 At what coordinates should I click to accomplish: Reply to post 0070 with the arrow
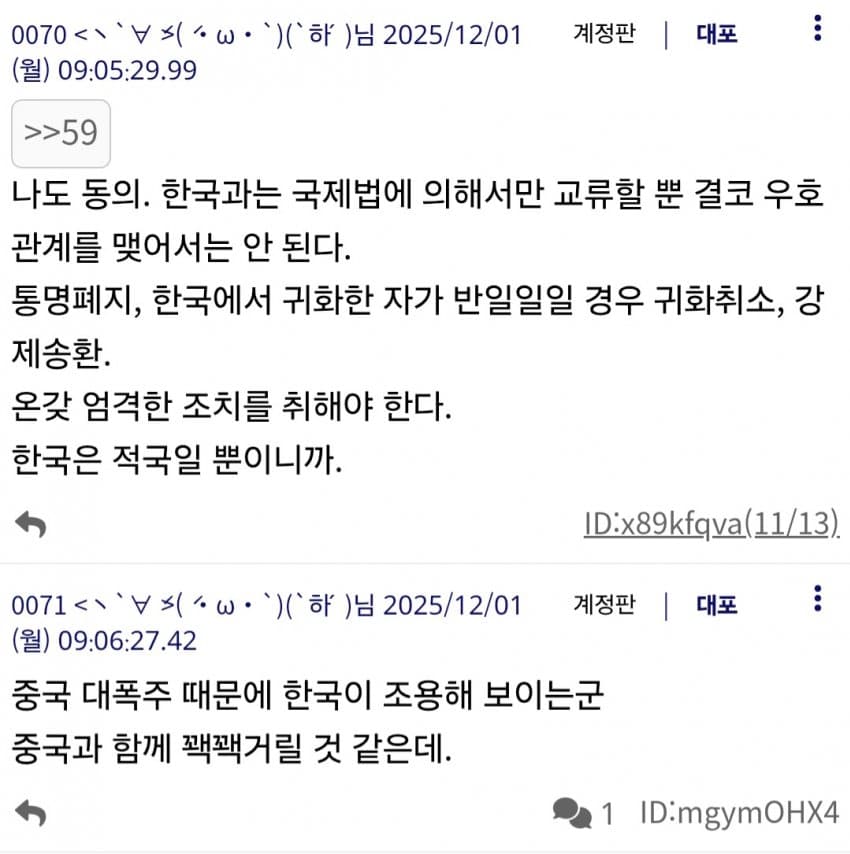[x=31, y=523]
